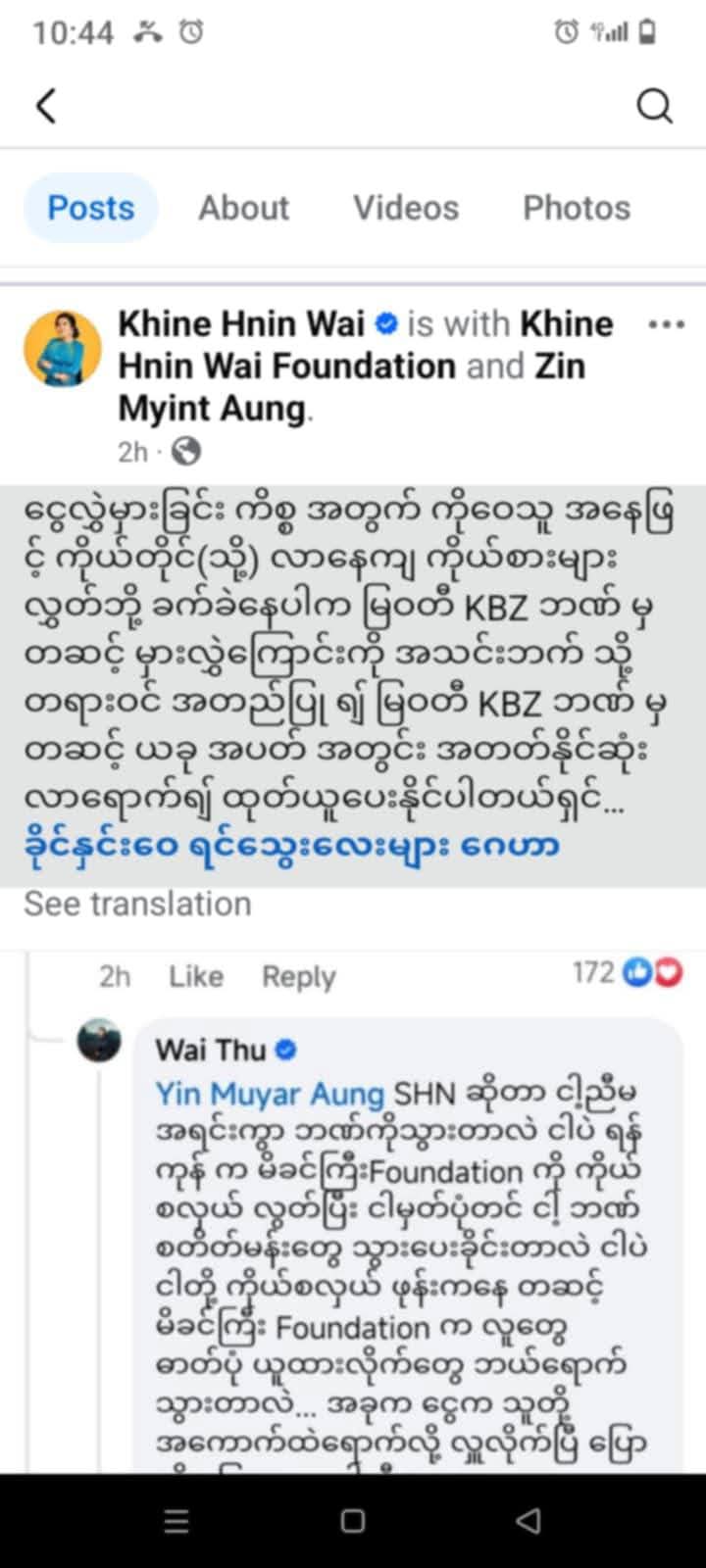The height and width of the screenshot is (1568, 706).
Task: Open Zin Myint Aung's profile
Action: click(x=212, y=407)
